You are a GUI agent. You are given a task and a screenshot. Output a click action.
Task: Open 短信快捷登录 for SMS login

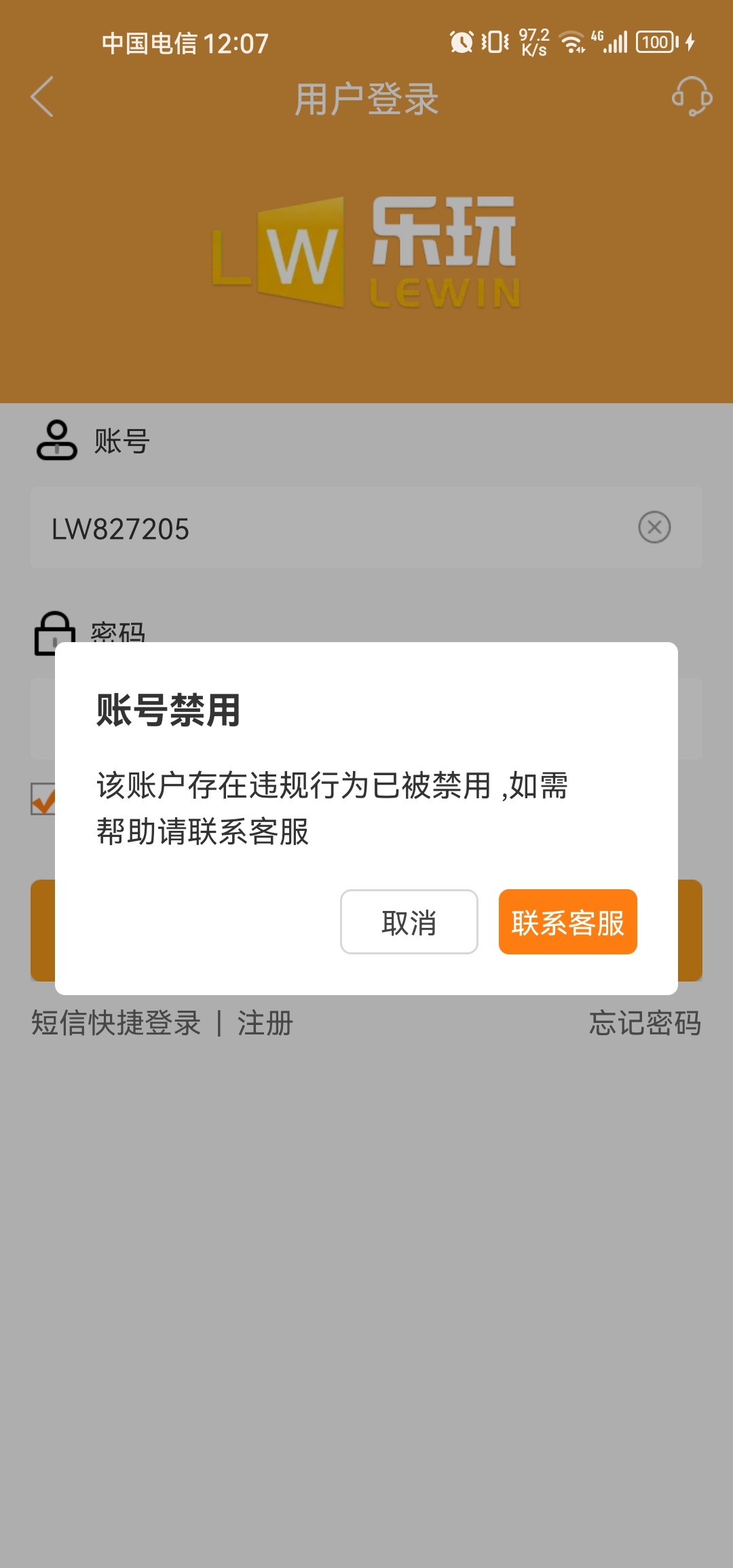[x=114, y=1025]
